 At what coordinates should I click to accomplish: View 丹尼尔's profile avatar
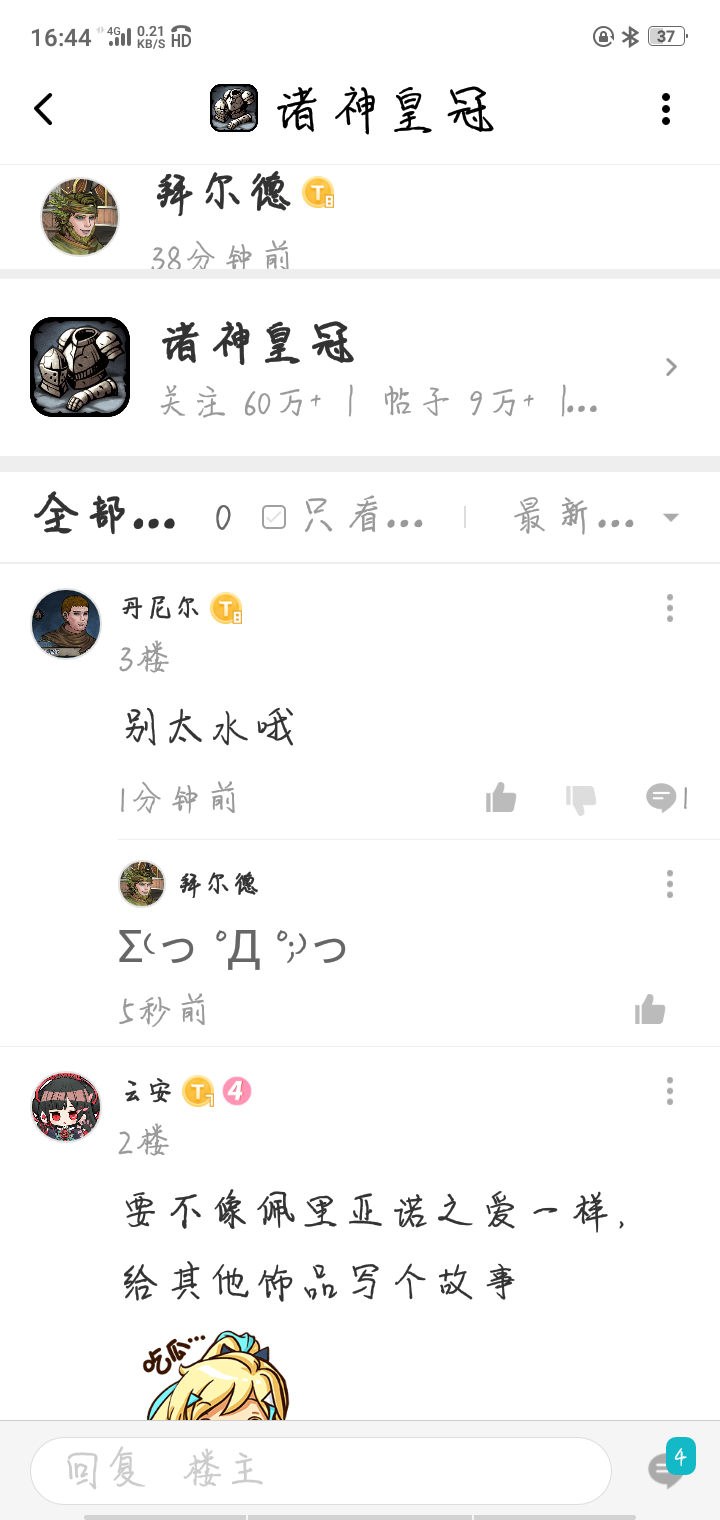click(66, 624)
